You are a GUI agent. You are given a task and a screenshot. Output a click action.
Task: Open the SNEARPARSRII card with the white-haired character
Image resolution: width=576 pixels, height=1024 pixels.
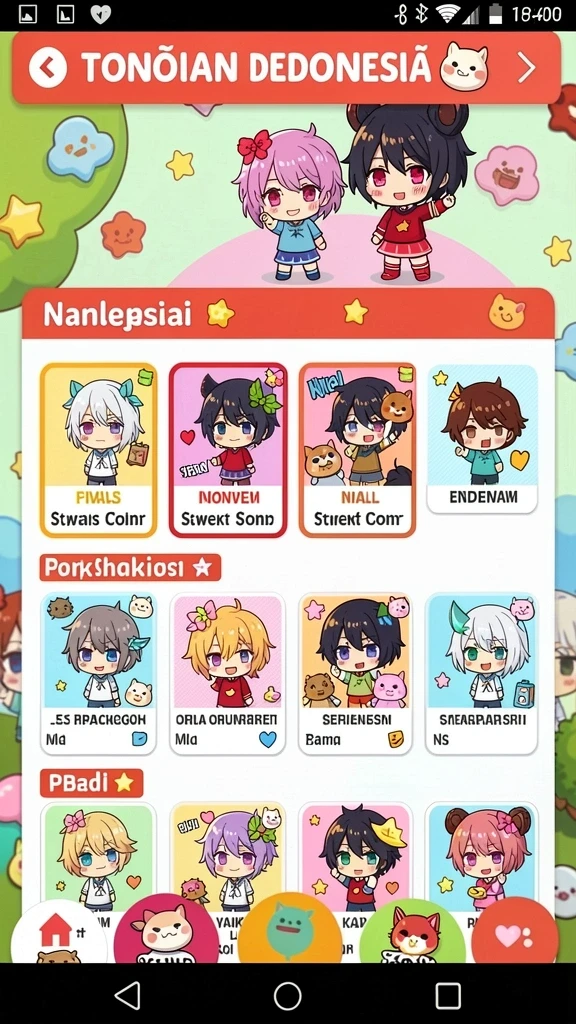coord(482,673)
